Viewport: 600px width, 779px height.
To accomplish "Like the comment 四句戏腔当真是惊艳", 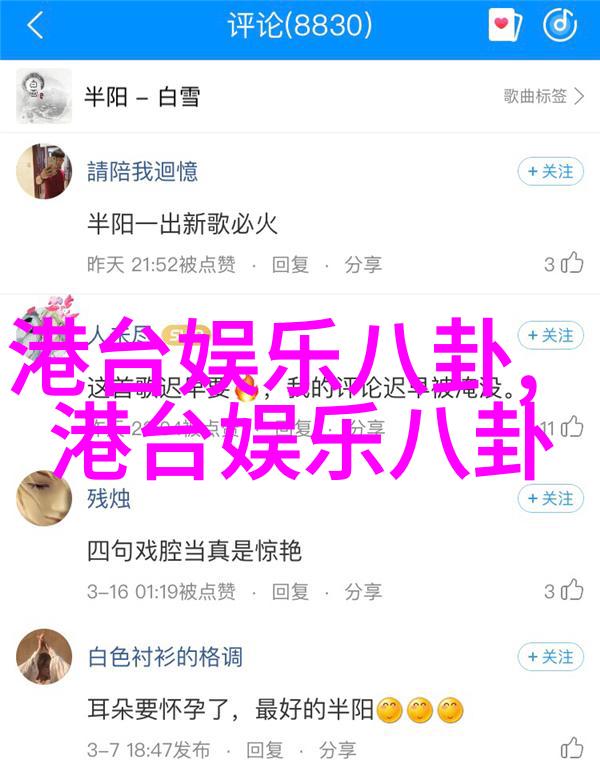I will tap(564, 591).
